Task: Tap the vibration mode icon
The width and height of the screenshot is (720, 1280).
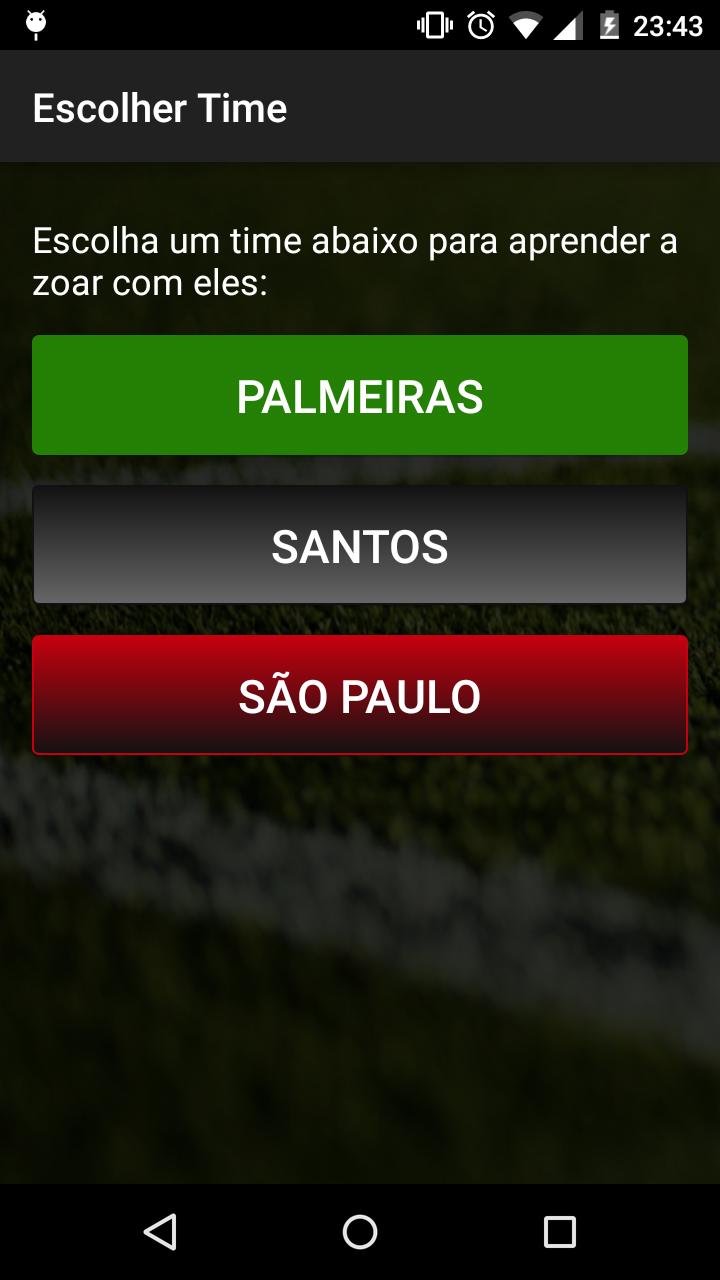Action: [432, 25]
